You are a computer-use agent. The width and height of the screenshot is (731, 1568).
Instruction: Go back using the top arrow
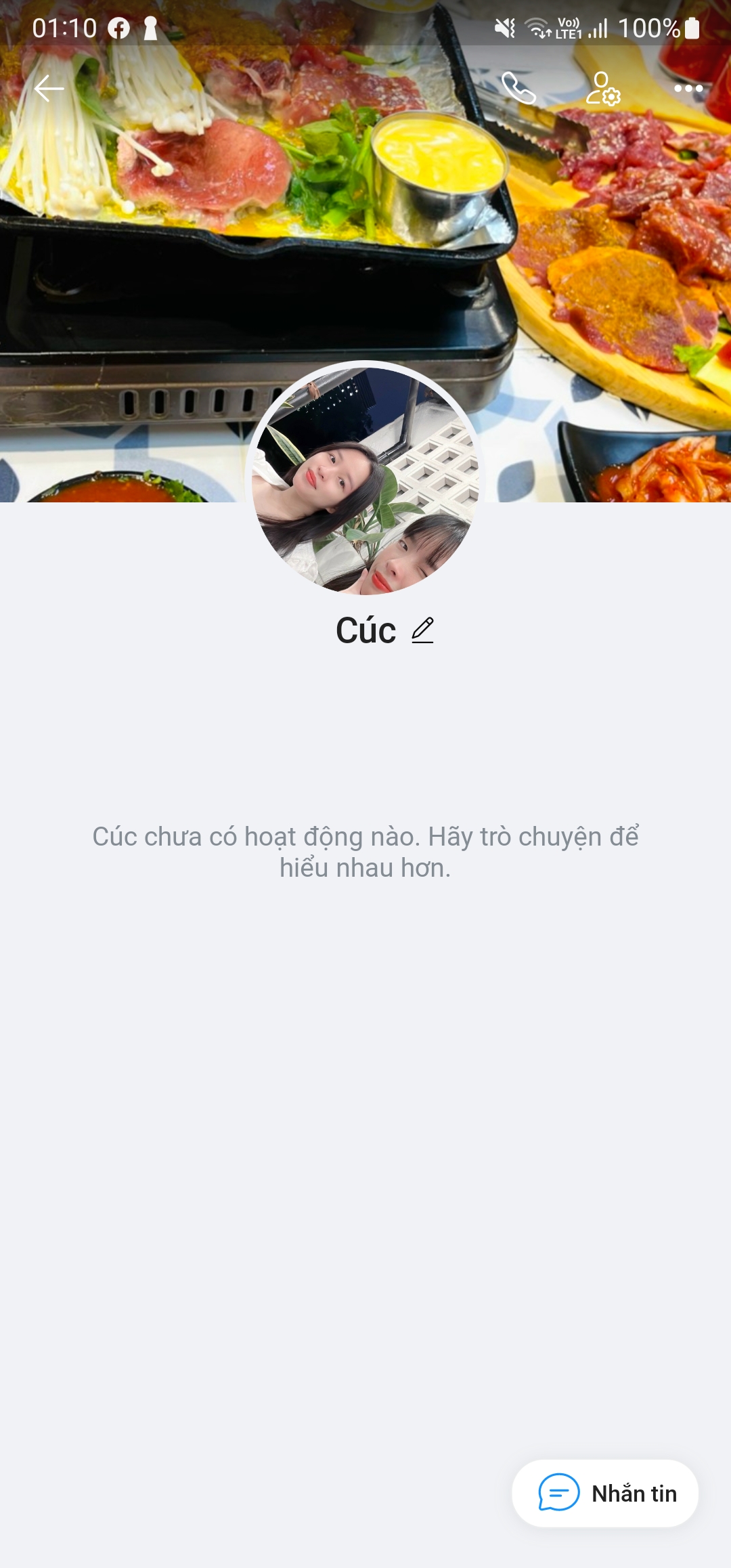coord(49,89)
